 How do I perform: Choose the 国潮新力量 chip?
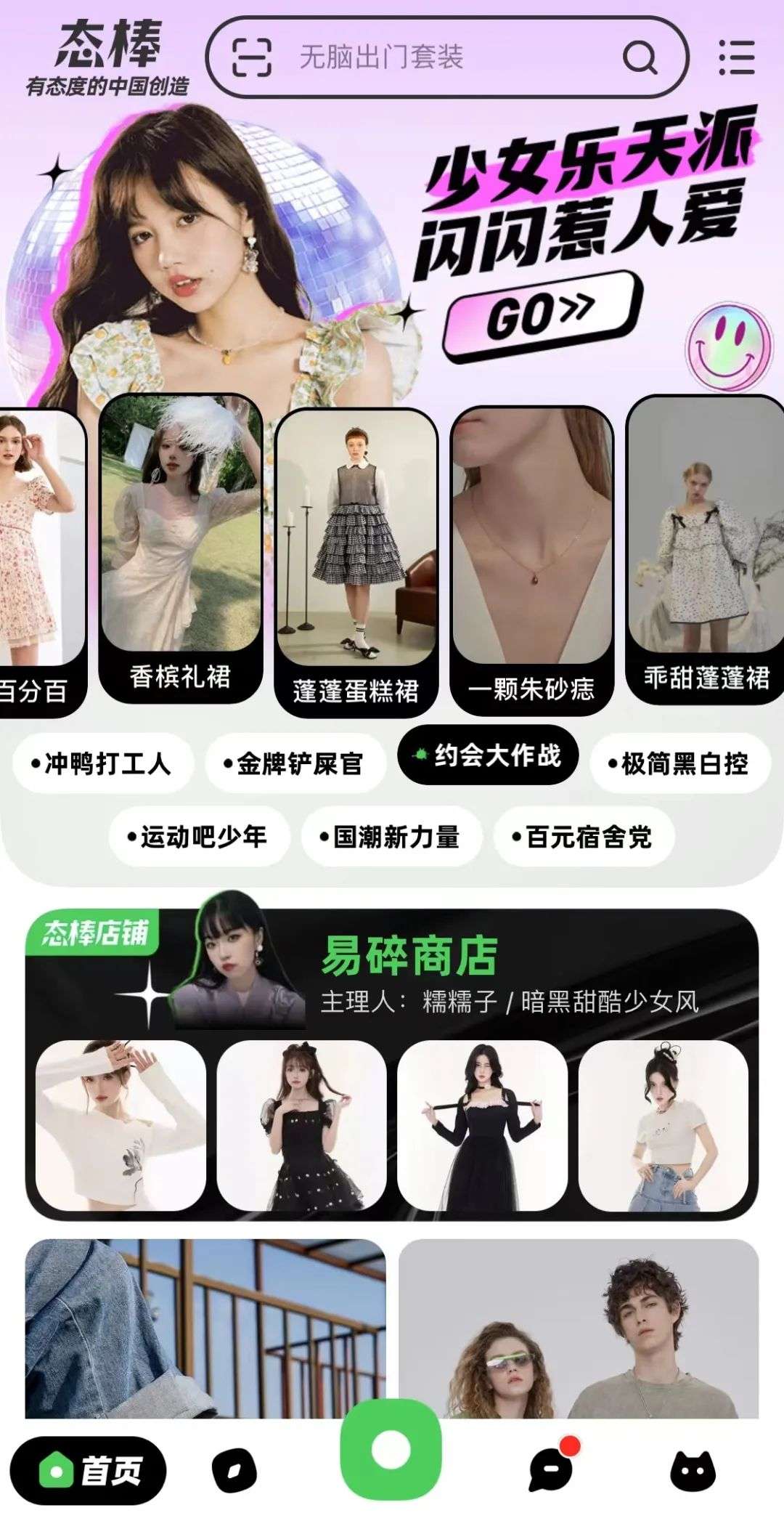pos(391,837)
